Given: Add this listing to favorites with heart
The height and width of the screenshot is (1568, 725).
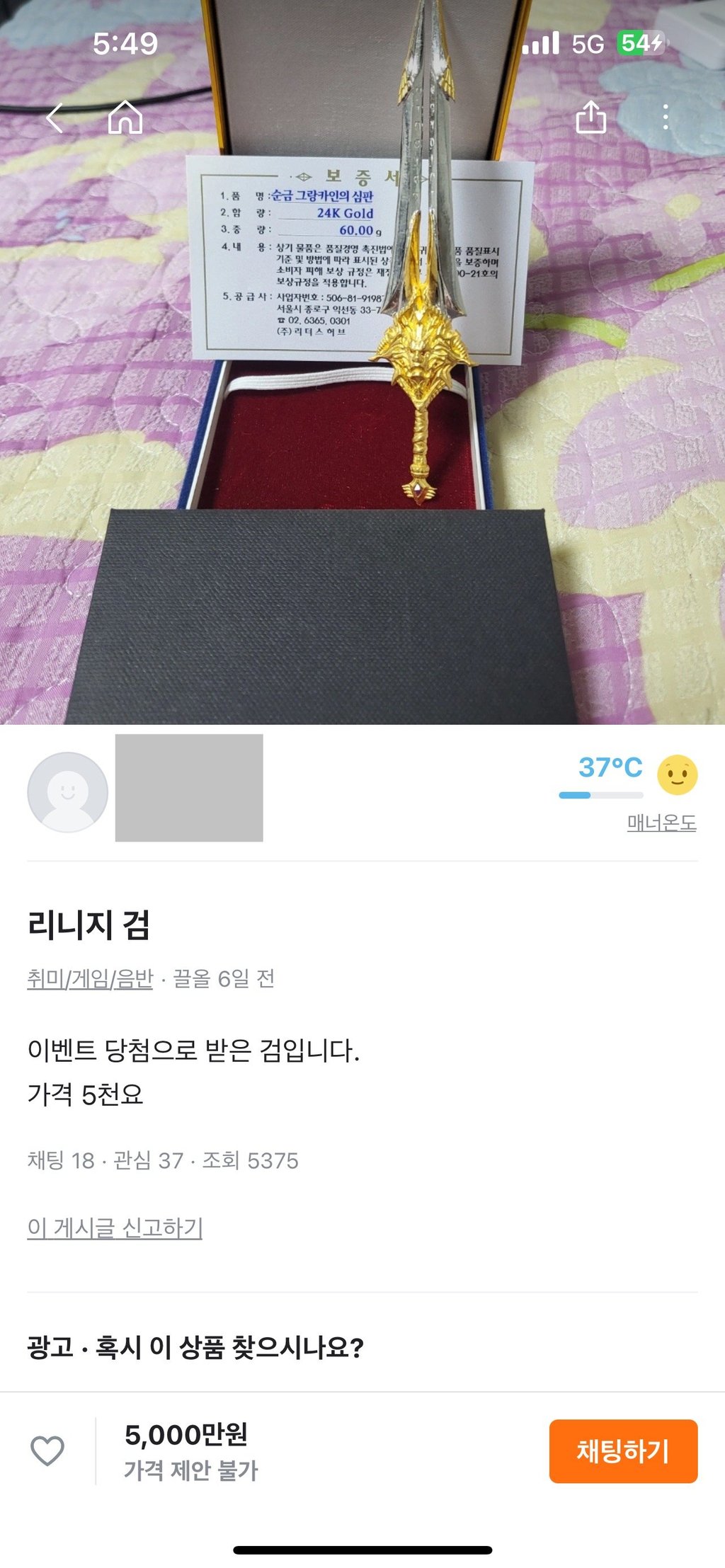Looking at the screenshot, I should [x=47, y=1451].
